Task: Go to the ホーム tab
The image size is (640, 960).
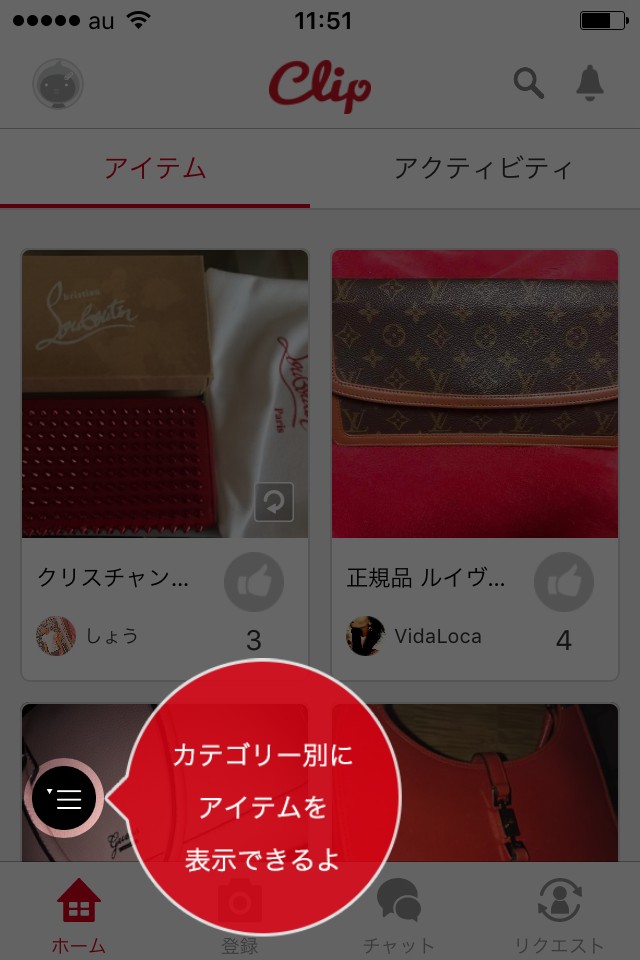Action: click(x=79, y=915)
